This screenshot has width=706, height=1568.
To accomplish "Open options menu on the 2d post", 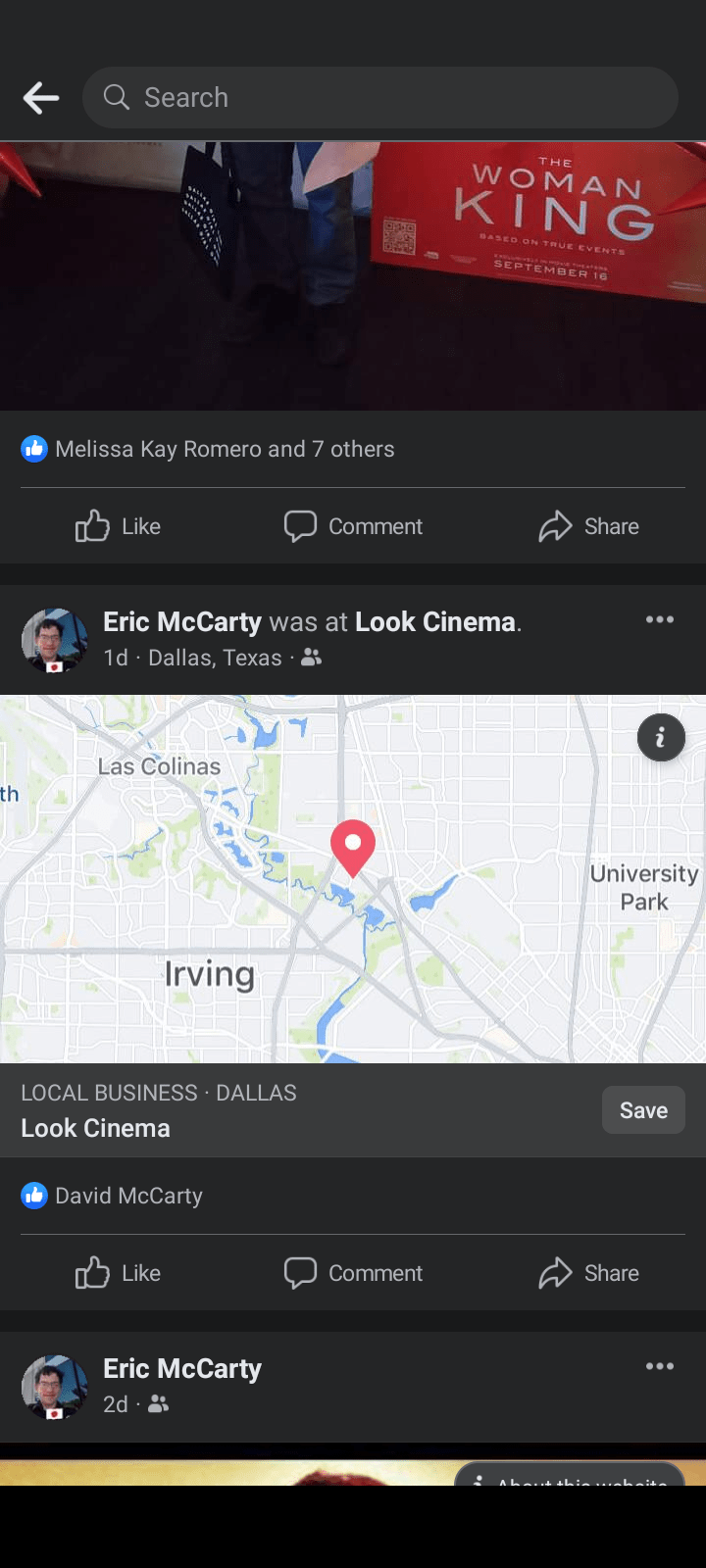I will point(660,1366).
